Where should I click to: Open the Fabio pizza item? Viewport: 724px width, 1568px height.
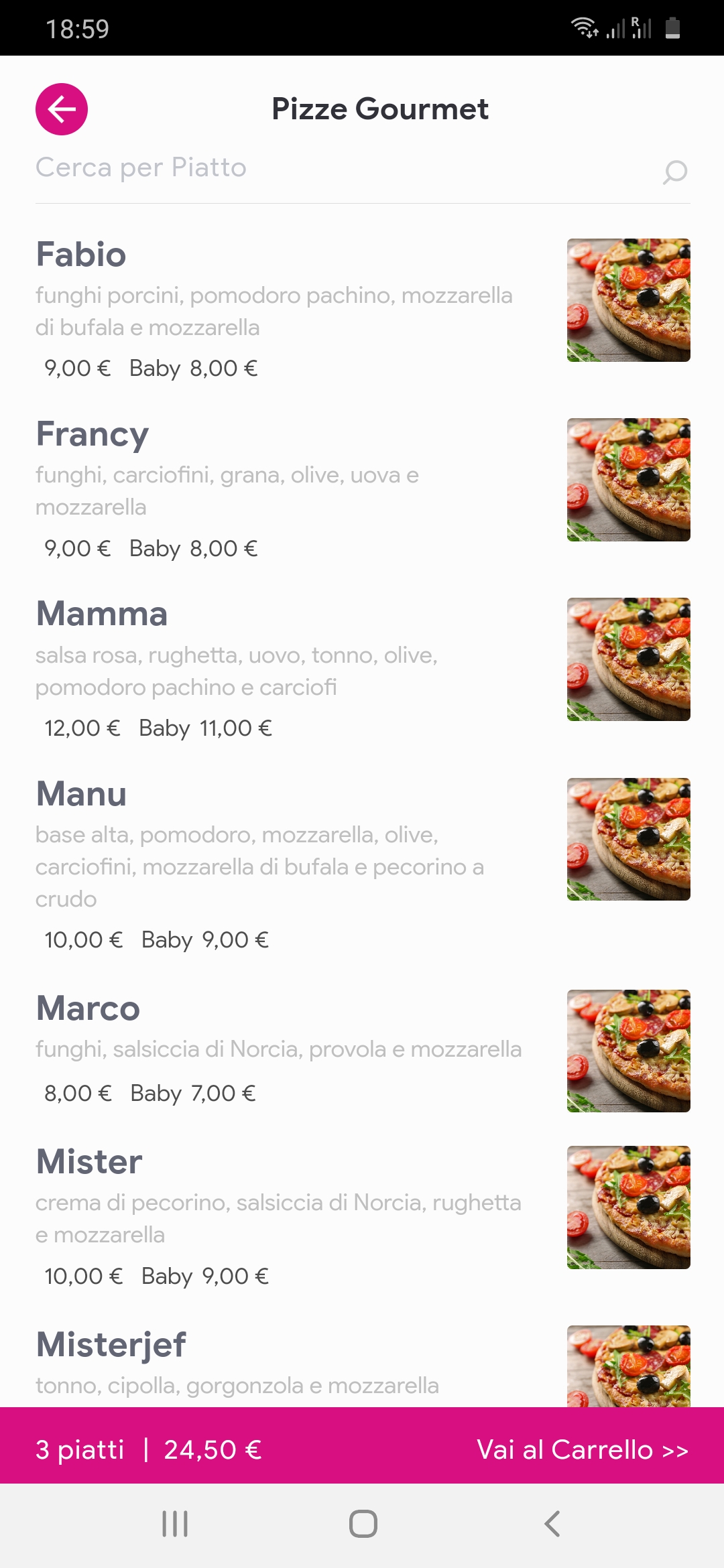[x=82, y=255]
